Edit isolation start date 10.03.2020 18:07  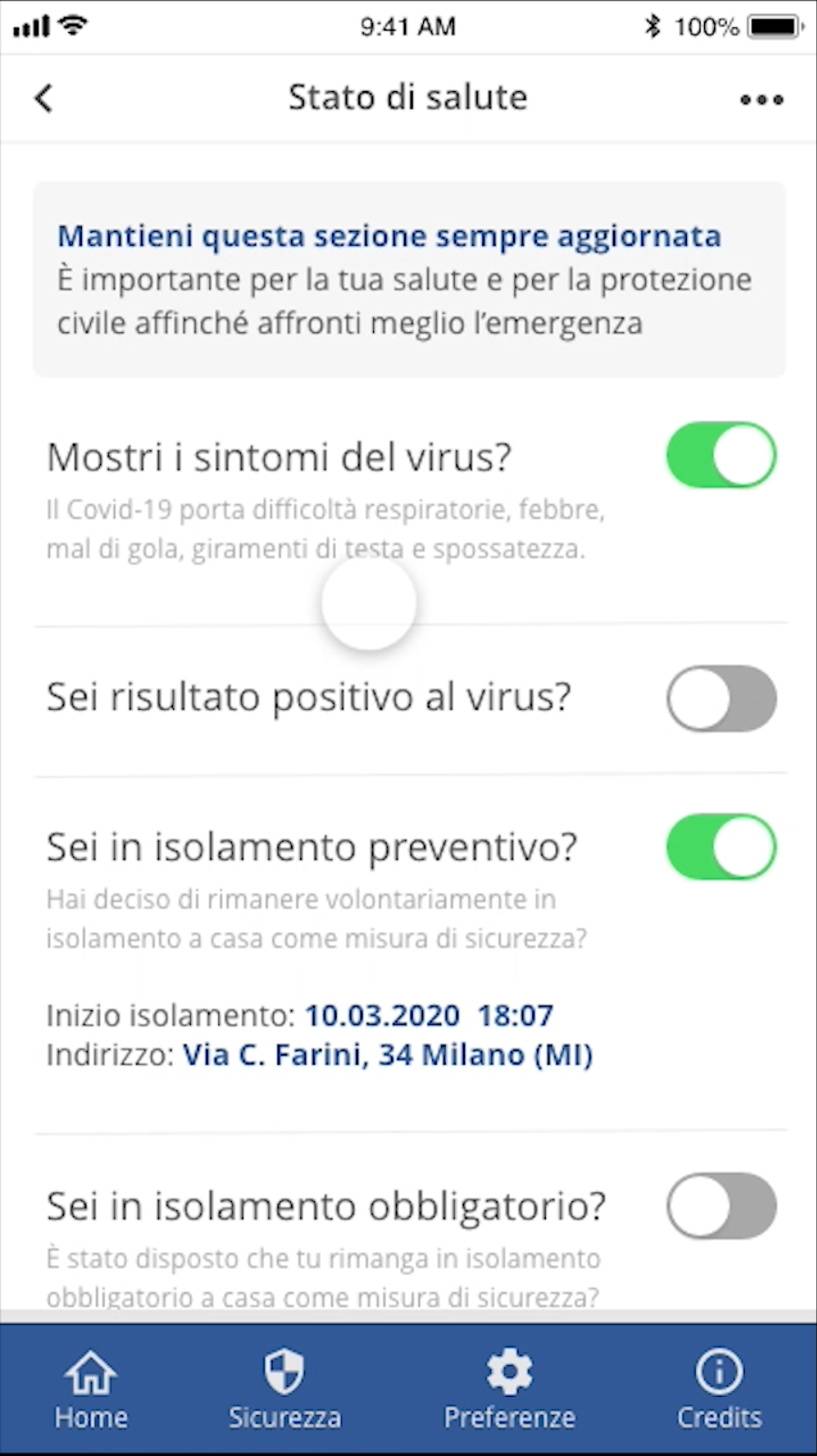(x=429, y=1015)
